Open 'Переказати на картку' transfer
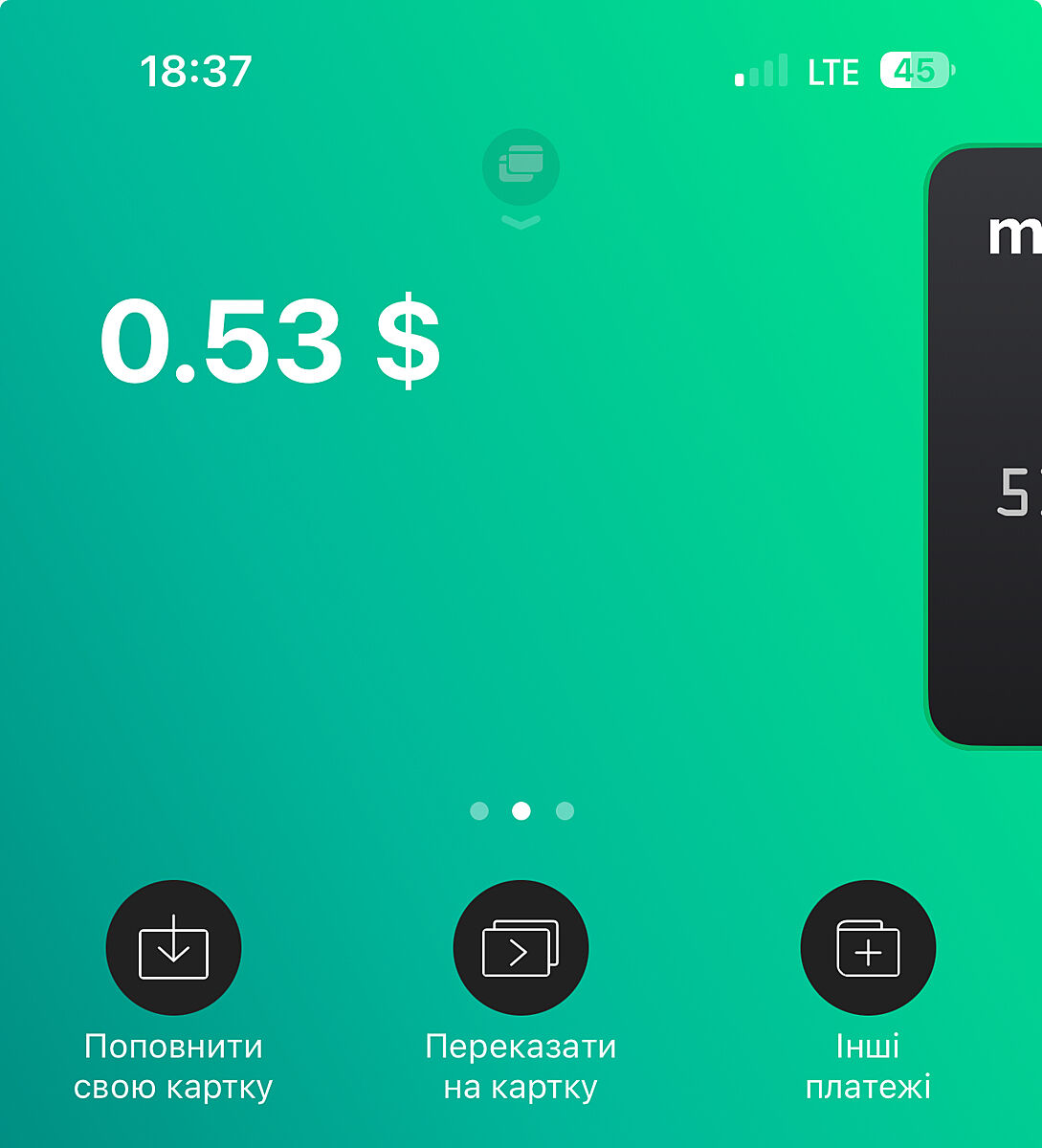 (x=521, y=948)
